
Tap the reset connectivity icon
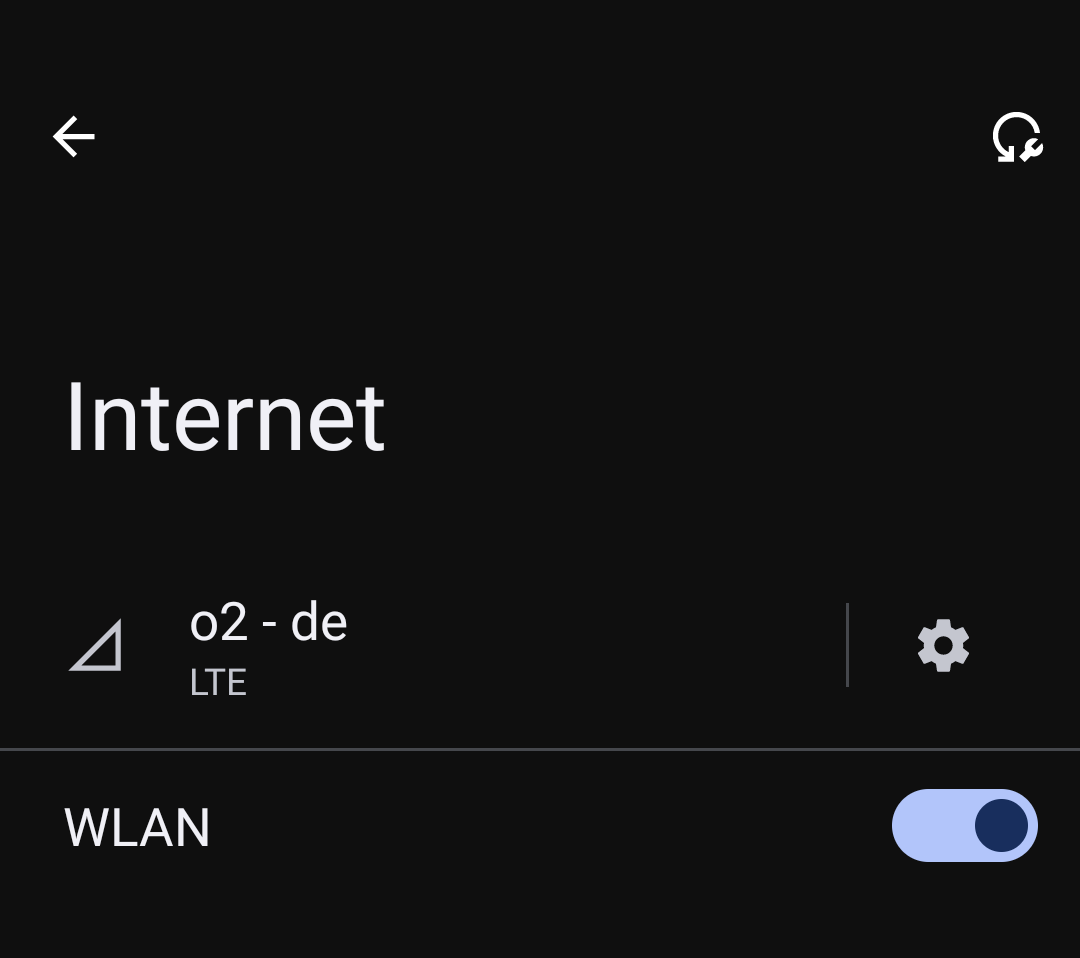(1017, 137)
